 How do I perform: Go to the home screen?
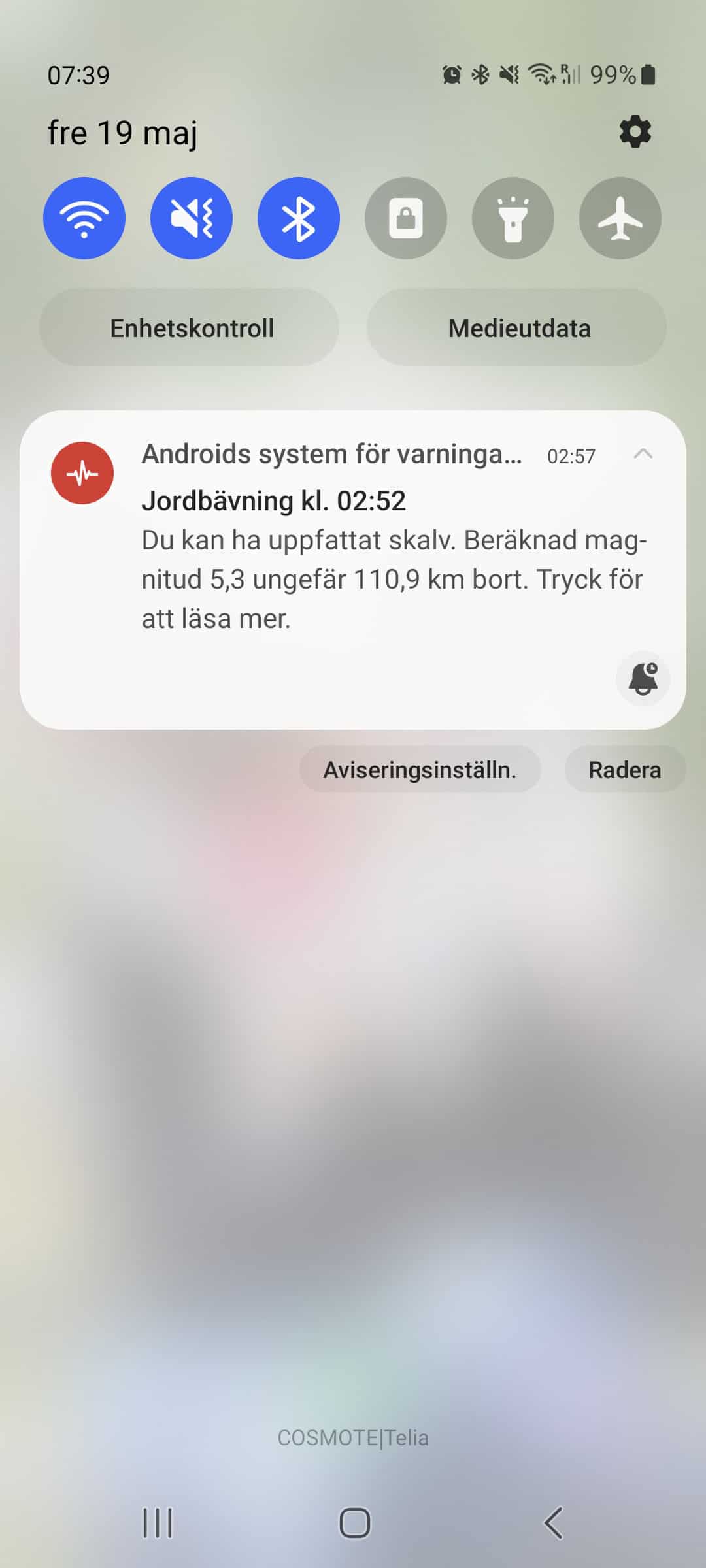(x=354, y=1524)
